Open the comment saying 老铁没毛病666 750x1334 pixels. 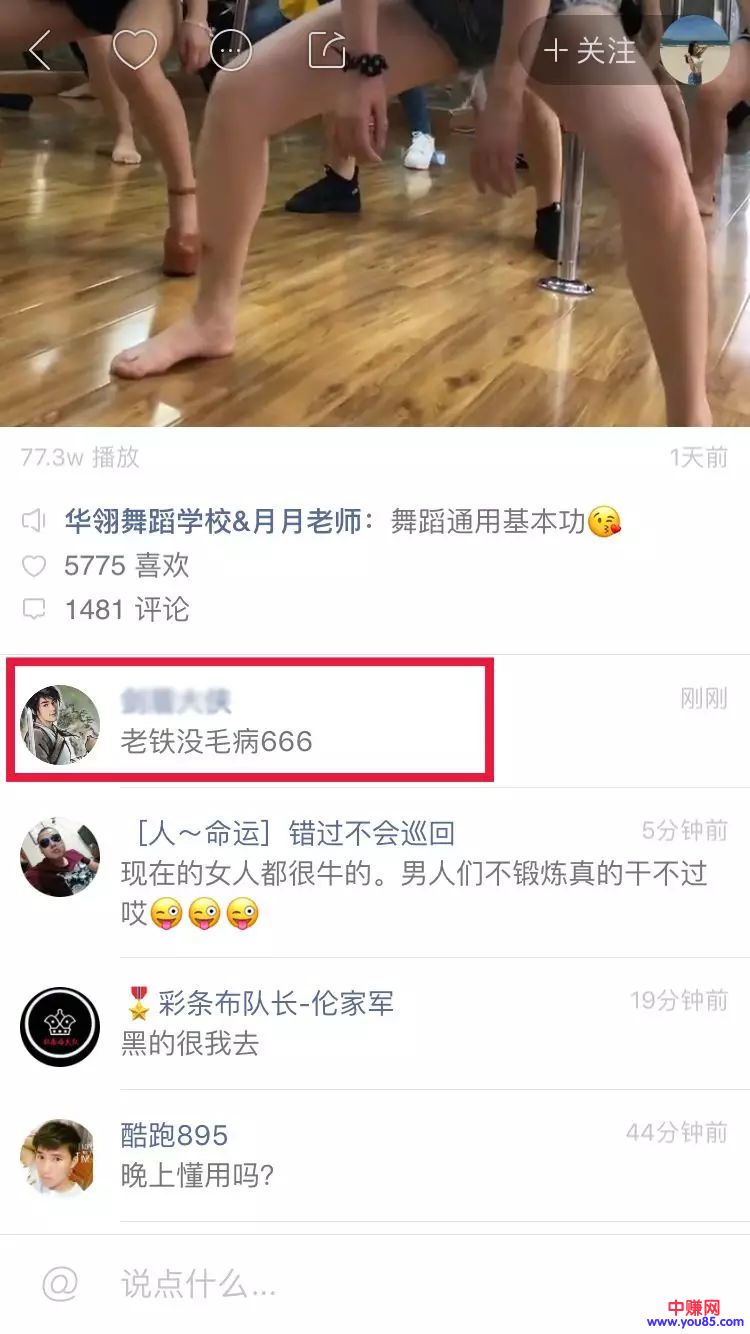point(216,741)
